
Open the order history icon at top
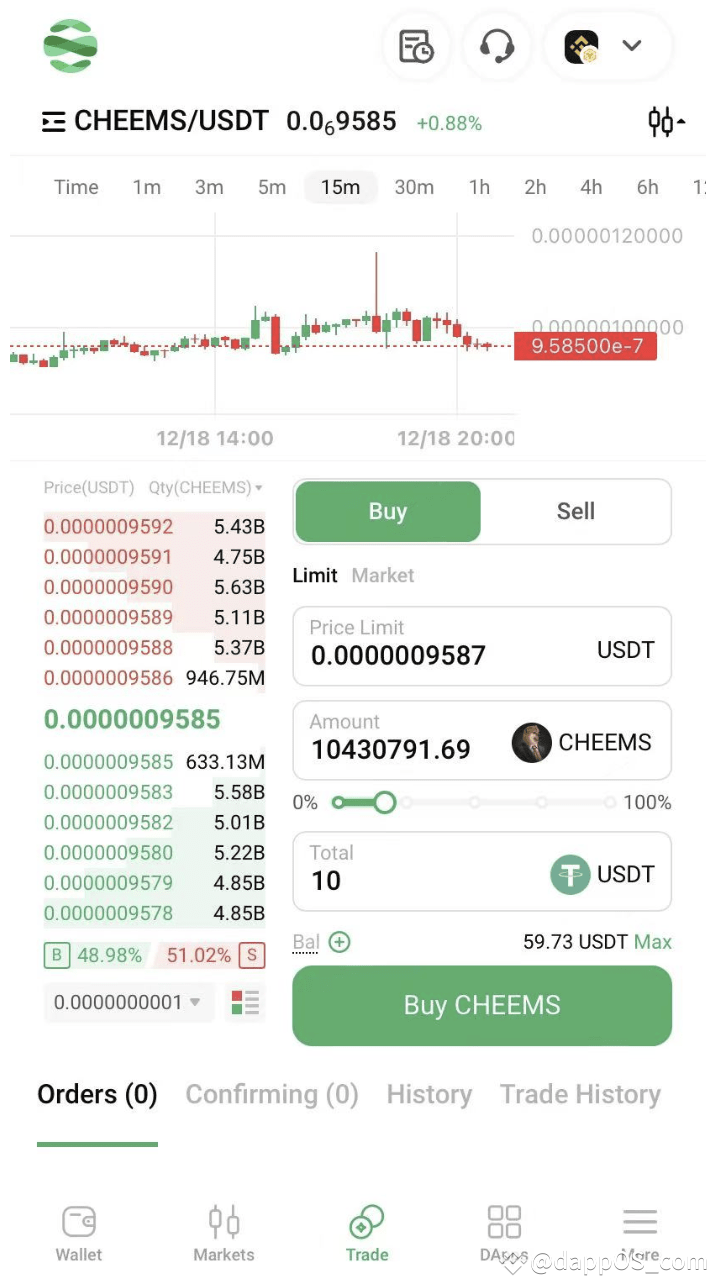(416, 46)
